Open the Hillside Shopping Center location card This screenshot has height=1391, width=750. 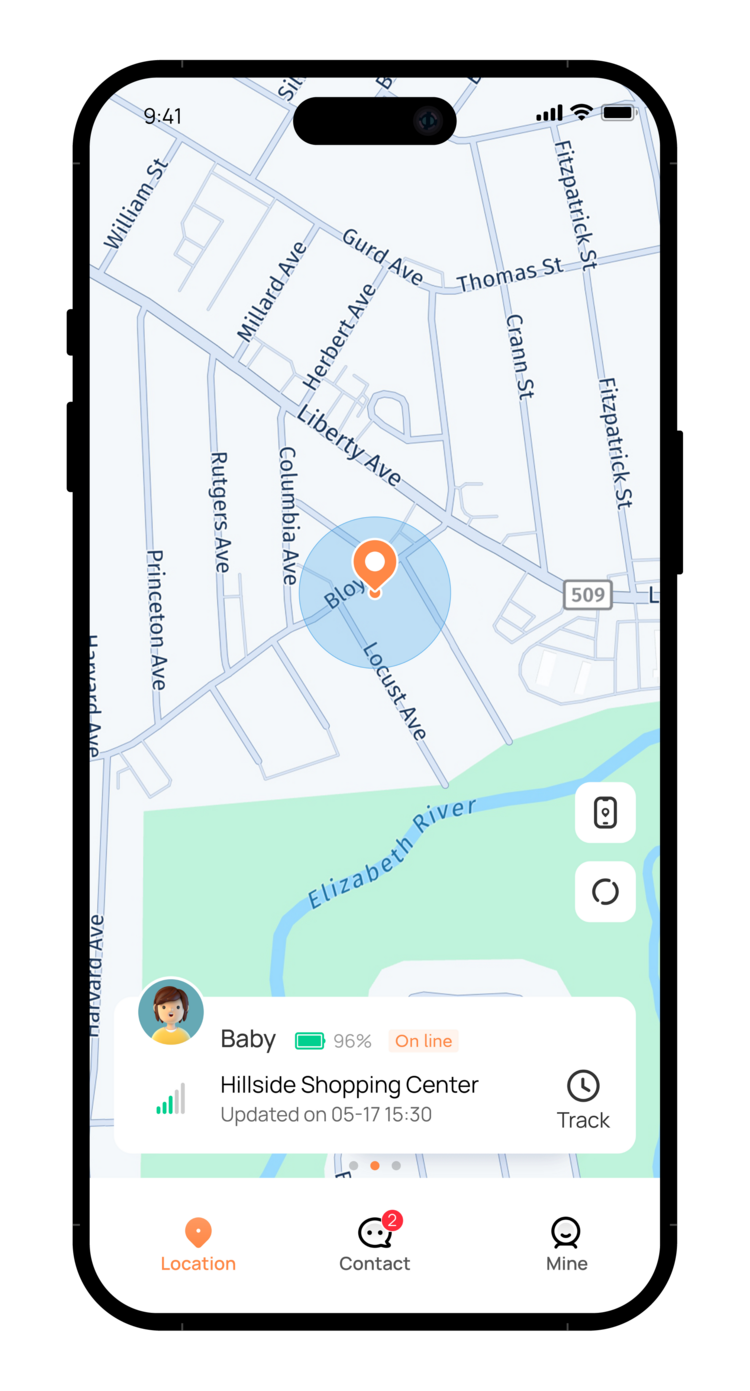coord(349,1086)
